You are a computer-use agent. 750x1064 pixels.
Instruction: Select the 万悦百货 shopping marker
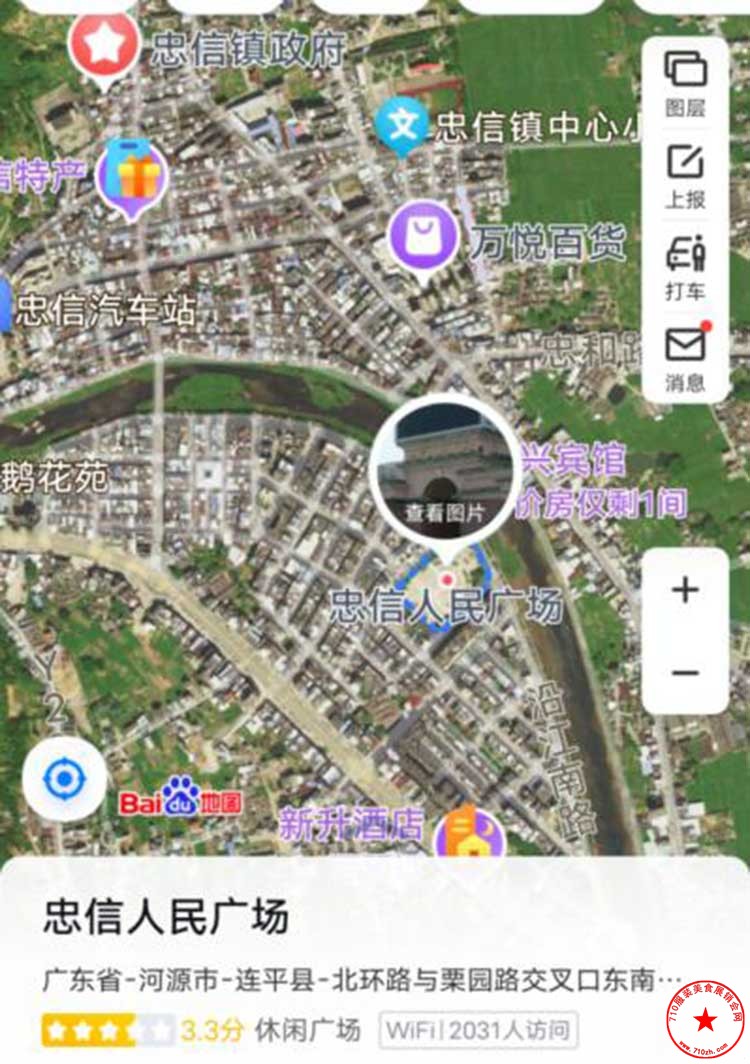[423, 237]
